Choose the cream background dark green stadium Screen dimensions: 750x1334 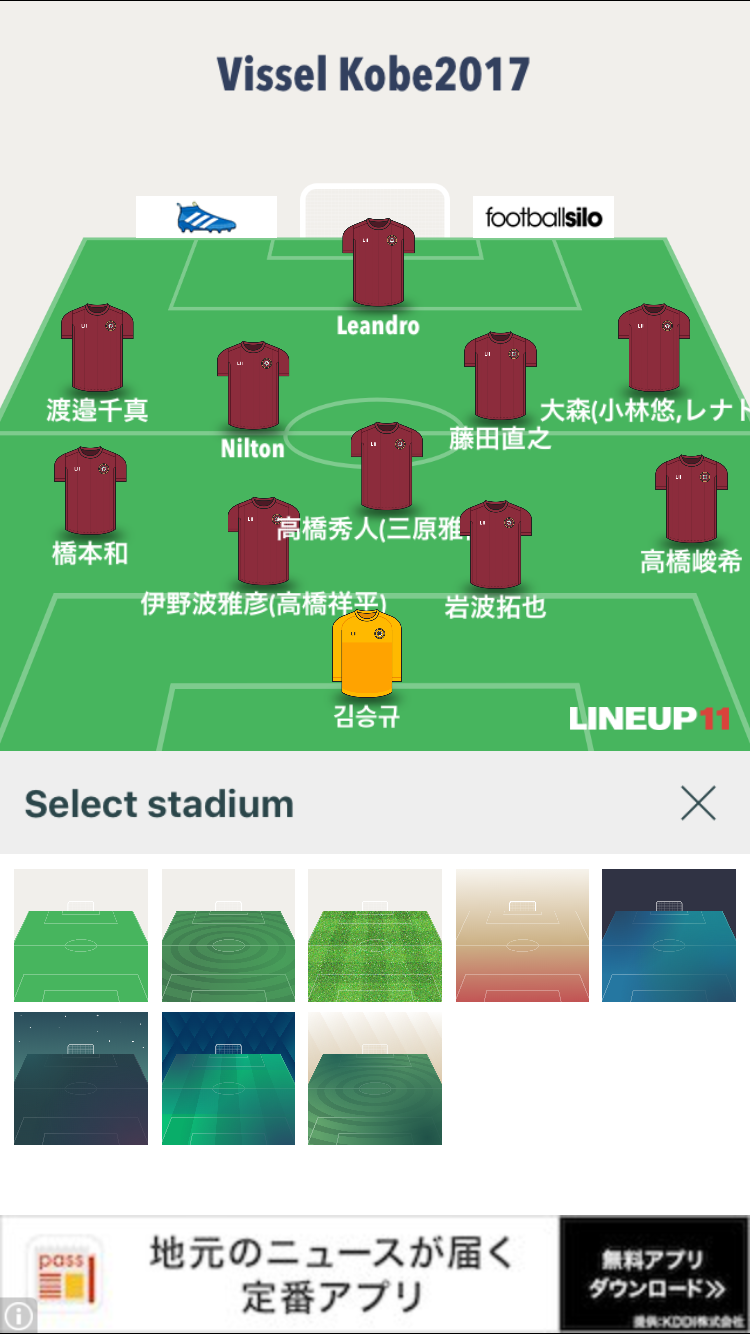[375, 1078]
